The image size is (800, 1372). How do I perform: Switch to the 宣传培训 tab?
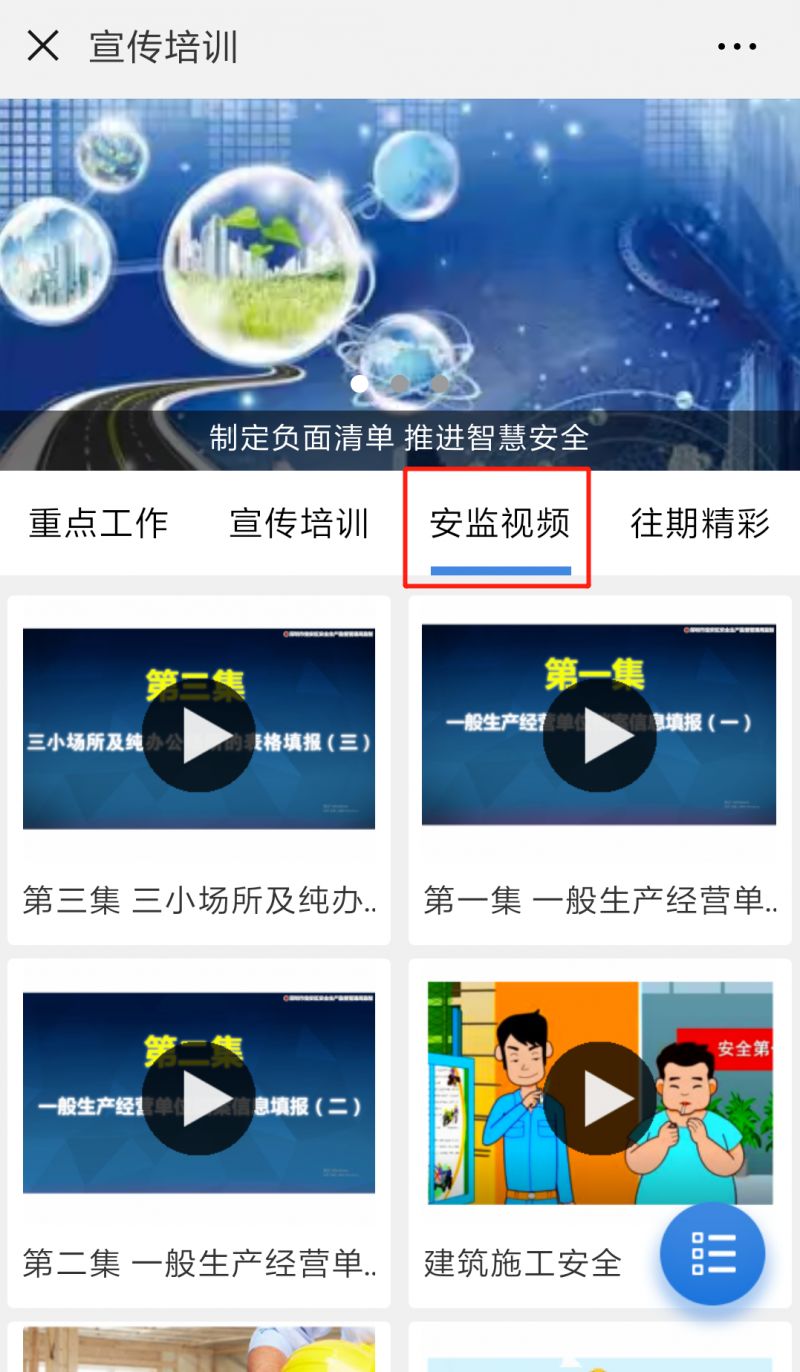click(299, 523)
